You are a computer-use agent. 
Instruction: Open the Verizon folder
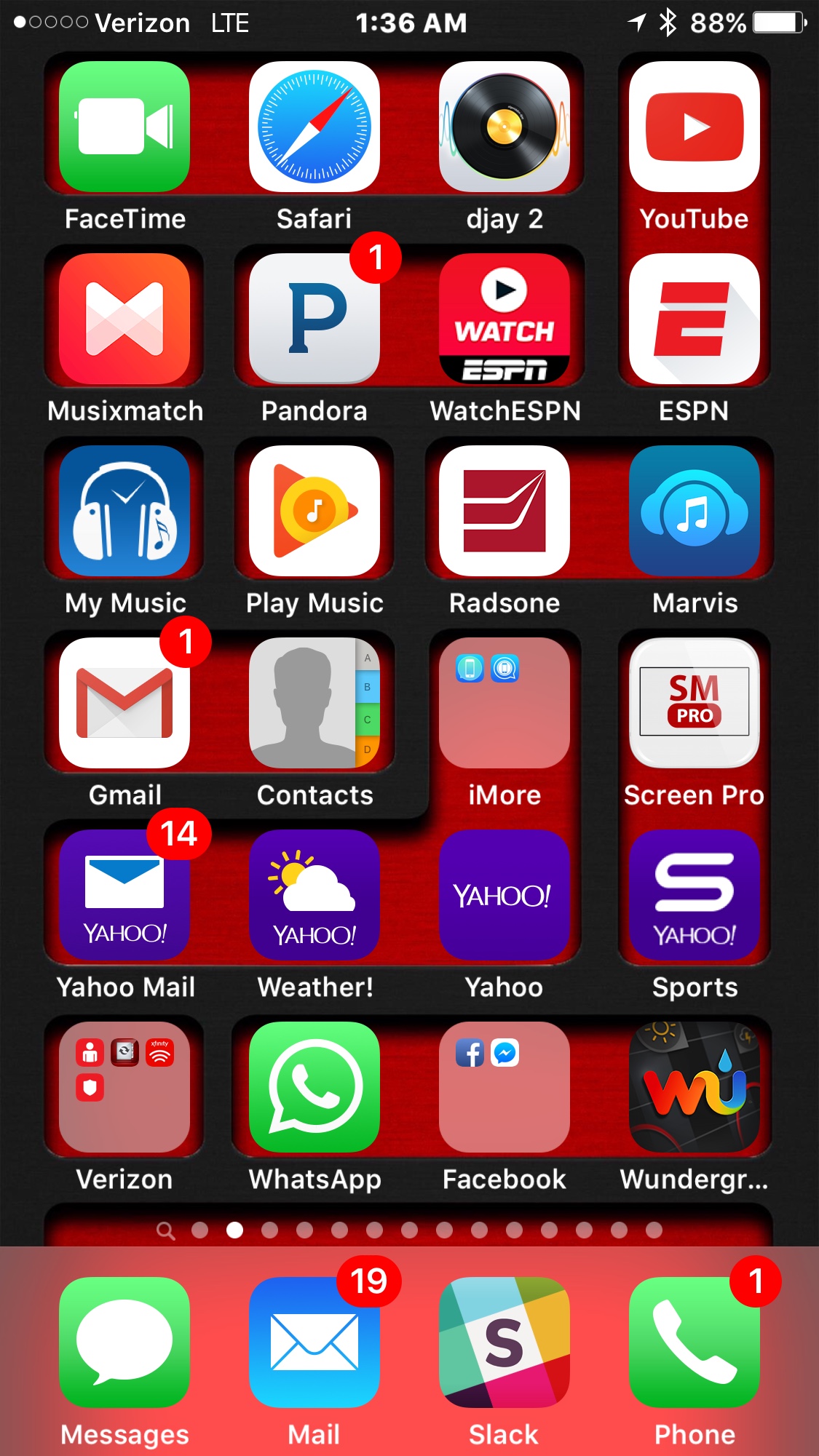pyautogui.click(x=124, y=1087)
